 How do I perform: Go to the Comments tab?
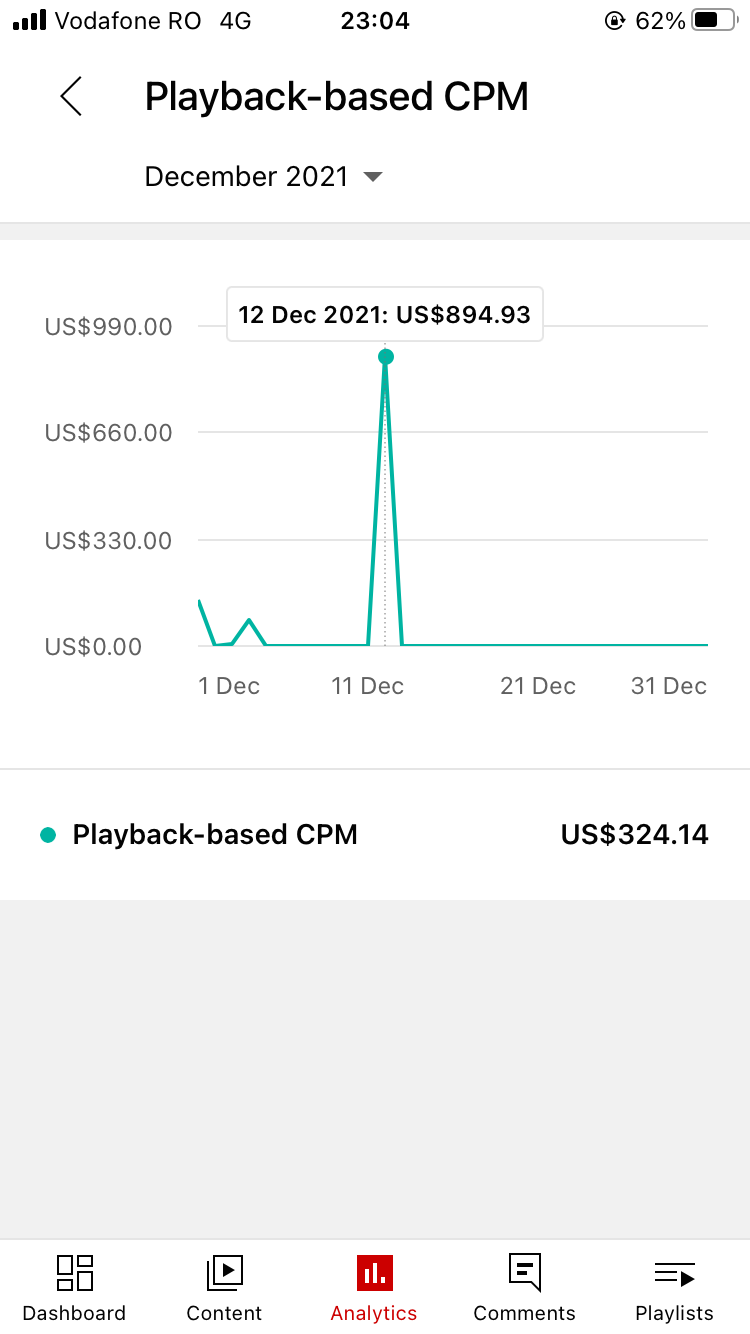(x=525, y=1288)
